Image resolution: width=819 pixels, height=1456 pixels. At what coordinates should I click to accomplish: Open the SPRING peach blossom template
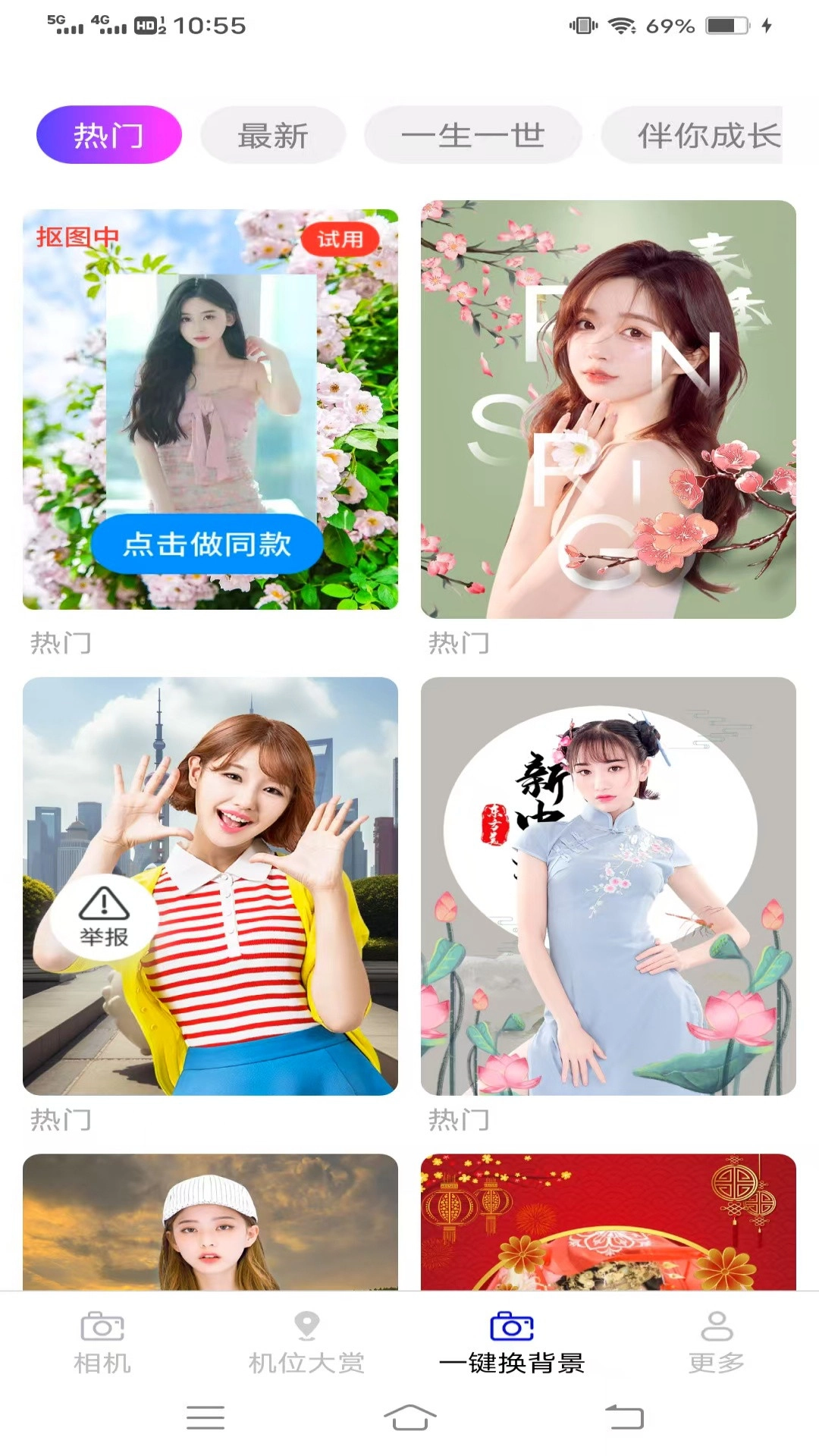[x=608, y=409]
